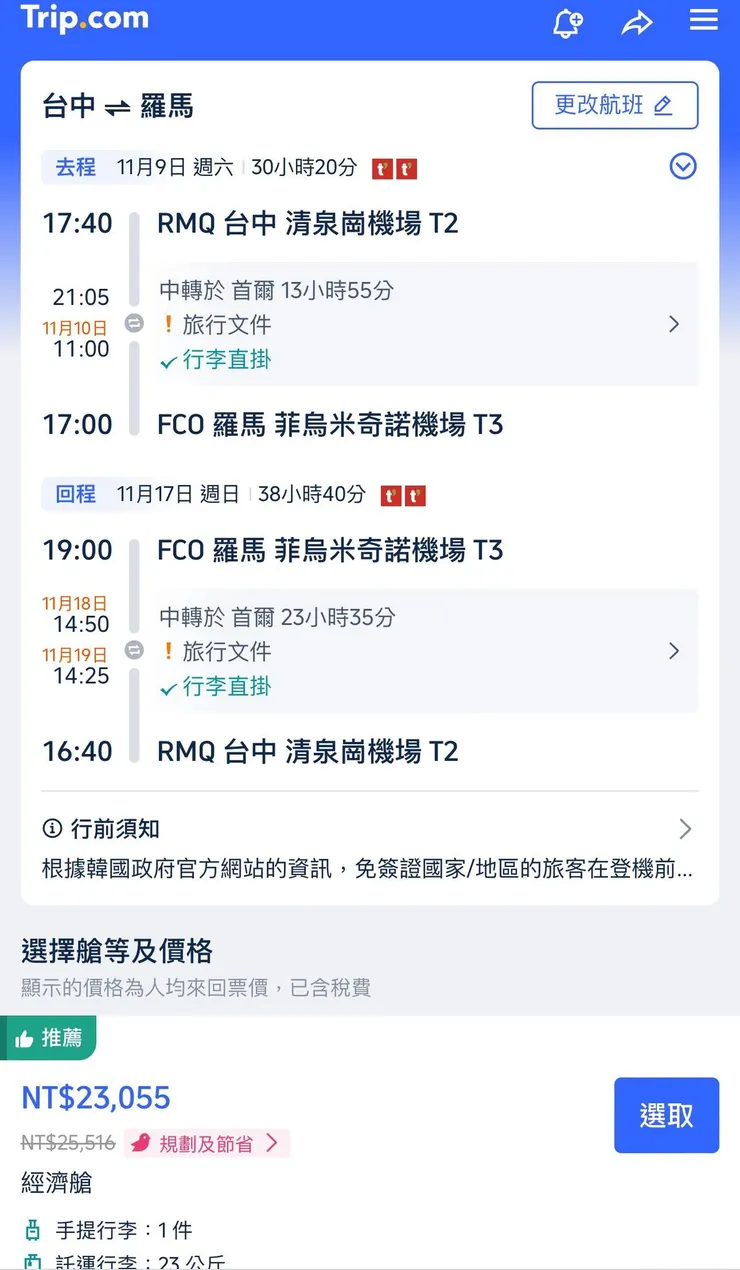
Task: Open the Trip.com home via logo
Action: [x=85, y=17]
